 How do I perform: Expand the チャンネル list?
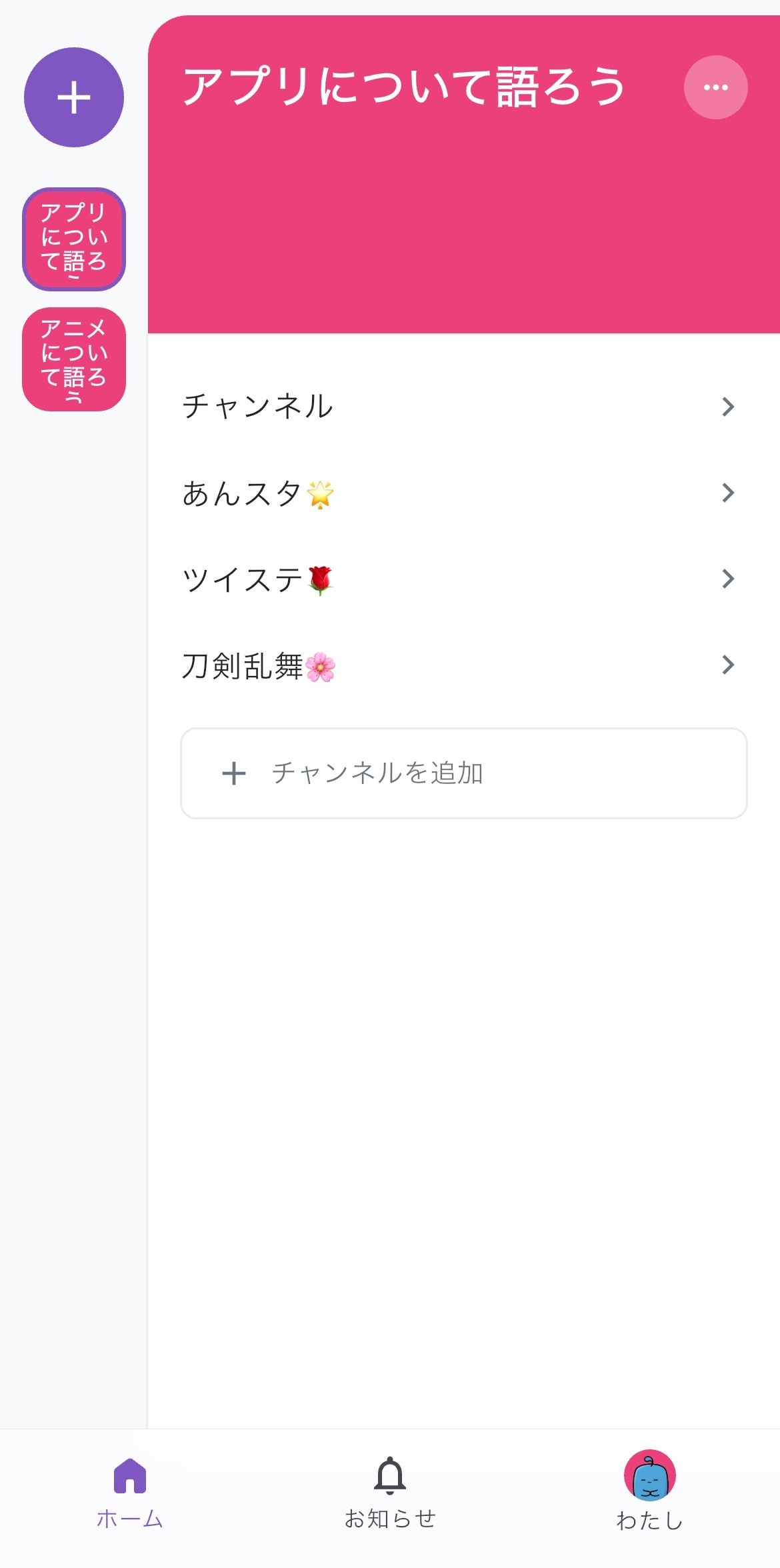point(727,406)
